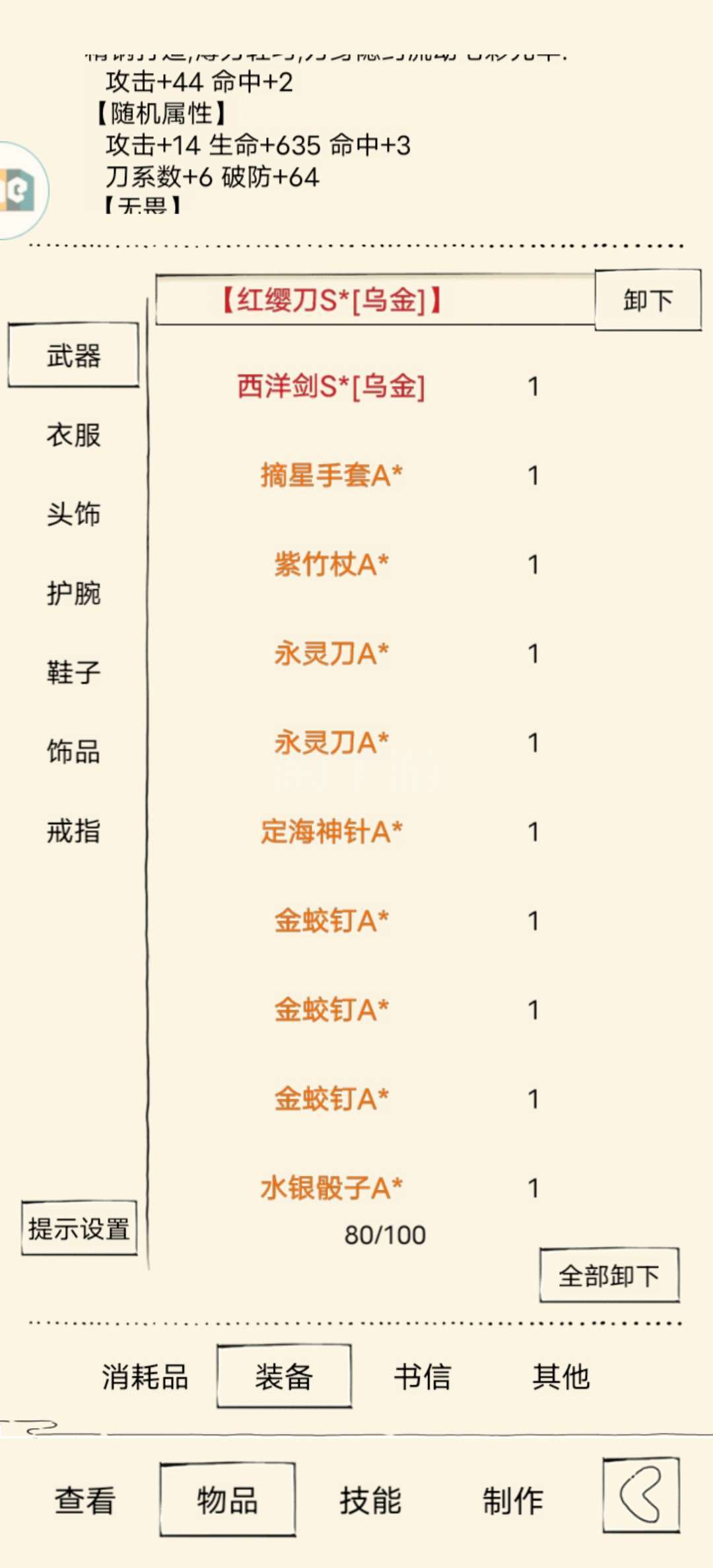Open 提示设置 button
The width and height of the screenshot is (713, 1568).
79,1228
